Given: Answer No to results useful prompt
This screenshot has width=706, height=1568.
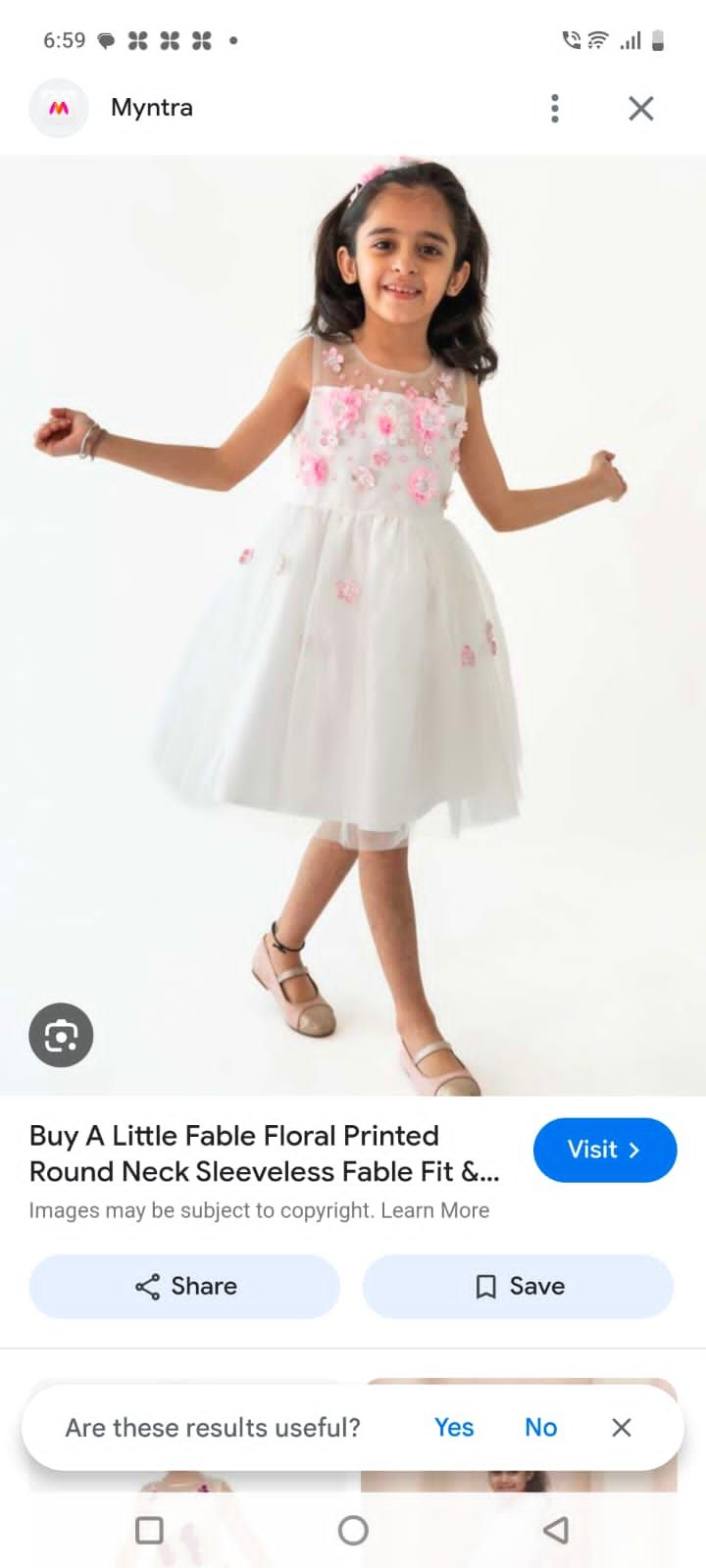Looking at the screenshot, I should point(540,1427).
